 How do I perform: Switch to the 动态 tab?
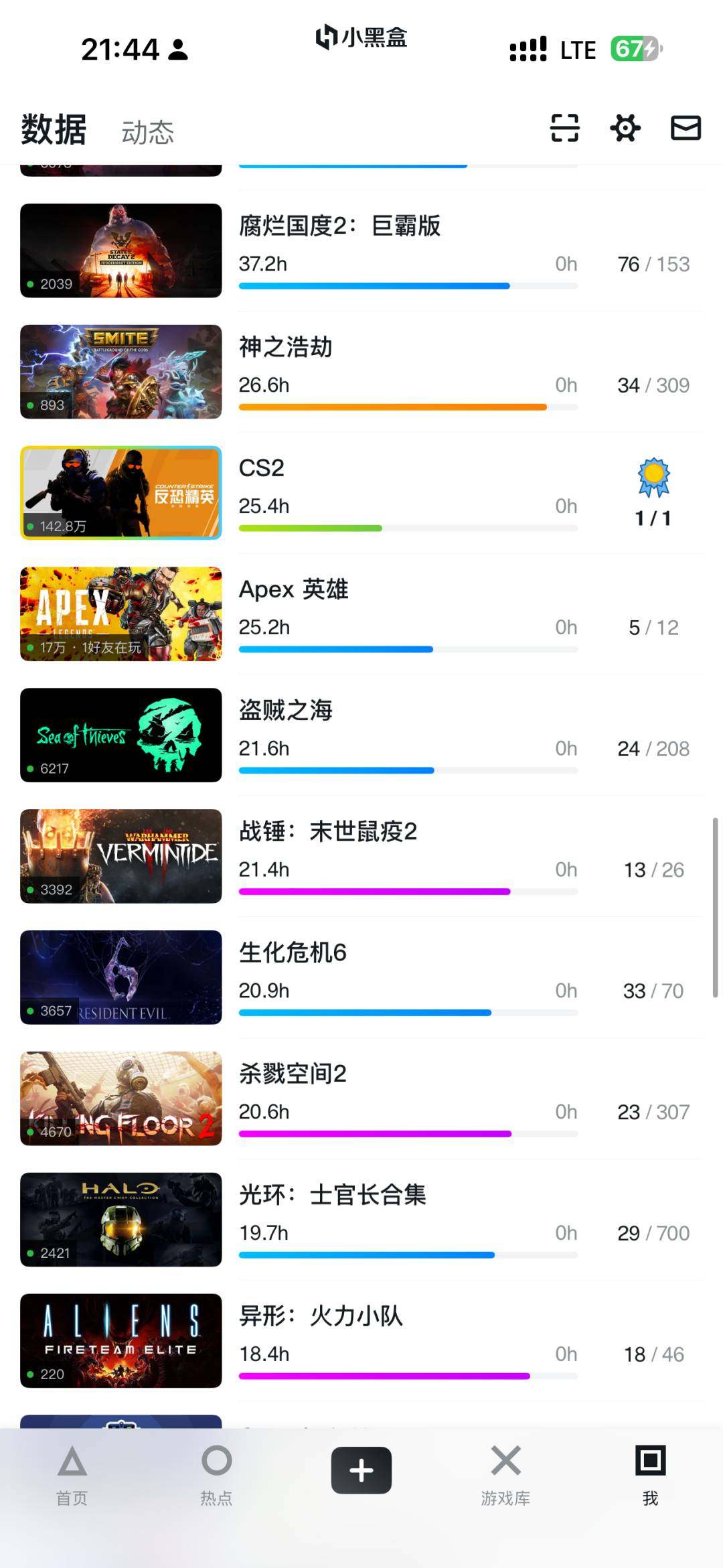pos(147,131)
